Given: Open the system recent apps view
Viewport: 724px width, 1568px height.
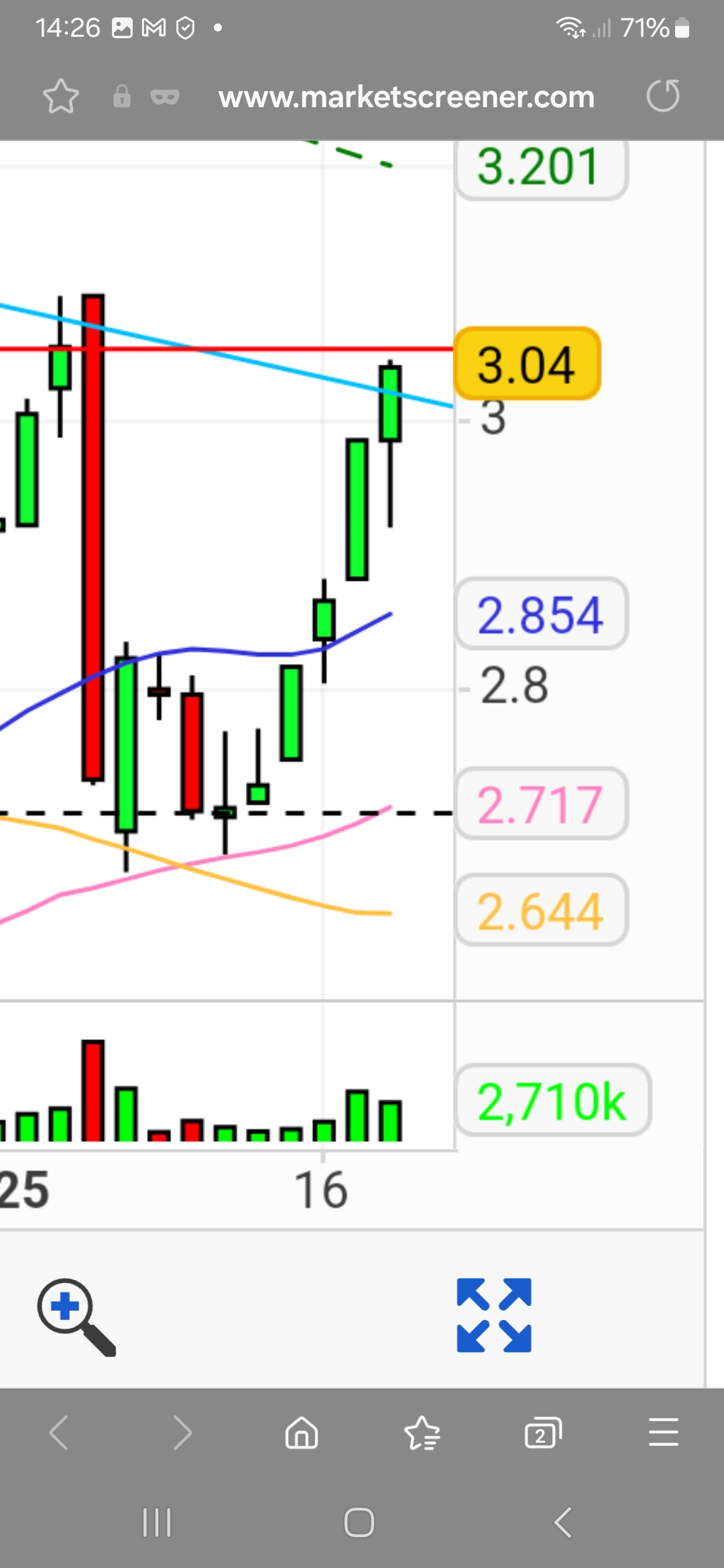Looking at the screenshot, I should click(157, 1522).
